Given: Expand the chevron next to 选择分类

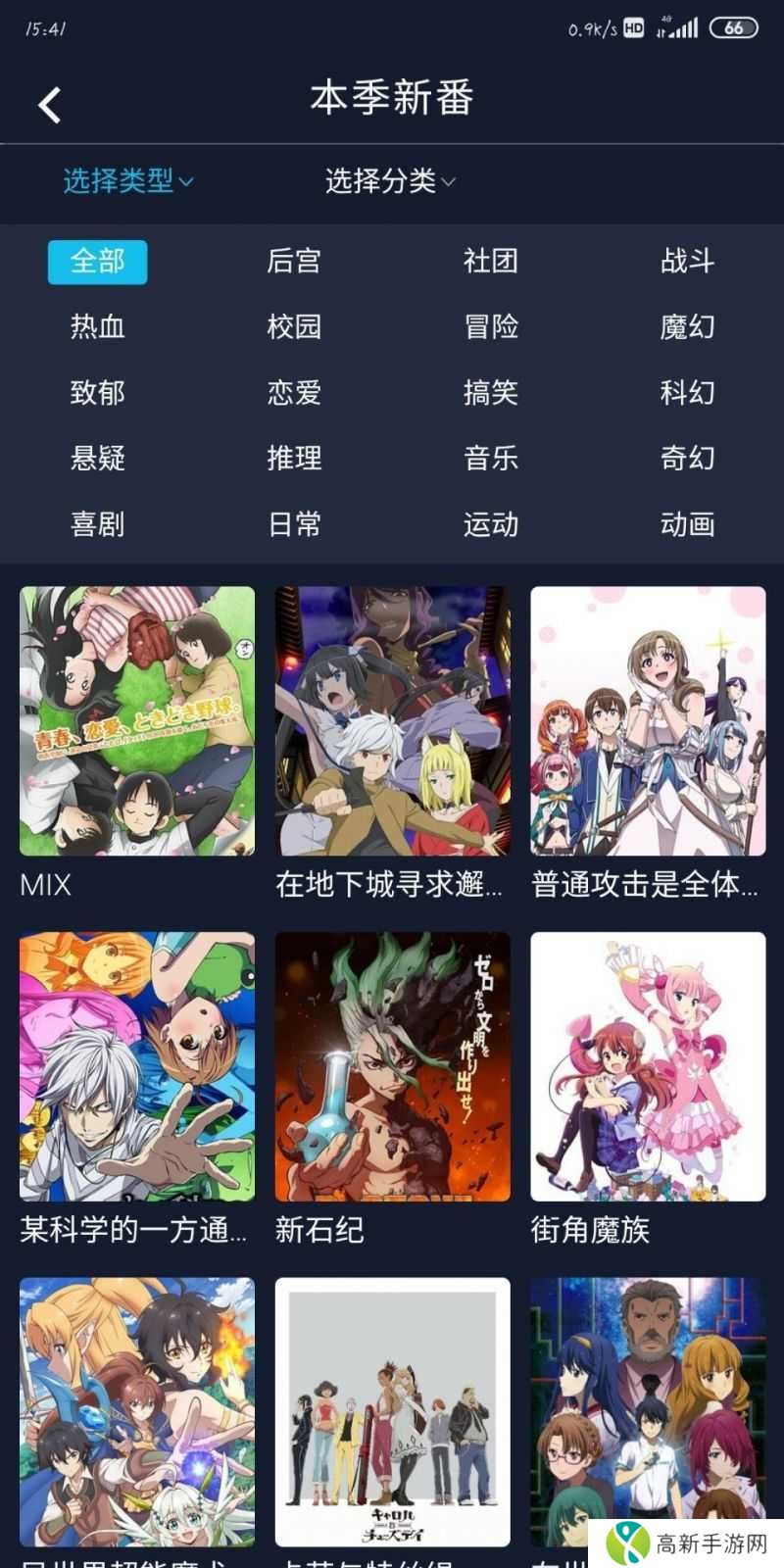Looking at the screenshot, I should pyautogui.click(x=450, y=184).
